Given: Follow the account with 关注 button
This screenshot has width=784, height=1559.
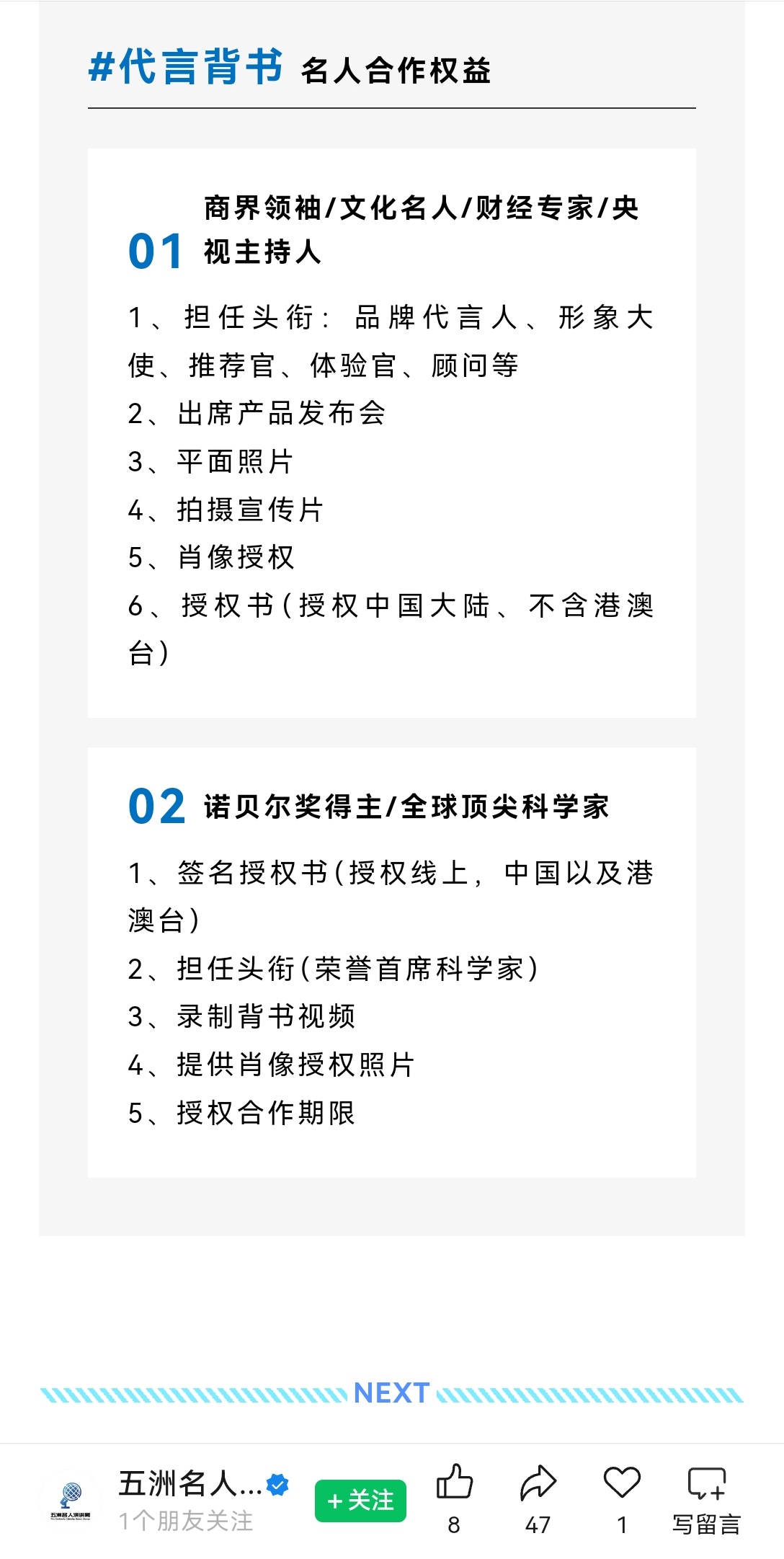Looking at the screenshot, I should pyautogui.click(x=360, y=1501).
